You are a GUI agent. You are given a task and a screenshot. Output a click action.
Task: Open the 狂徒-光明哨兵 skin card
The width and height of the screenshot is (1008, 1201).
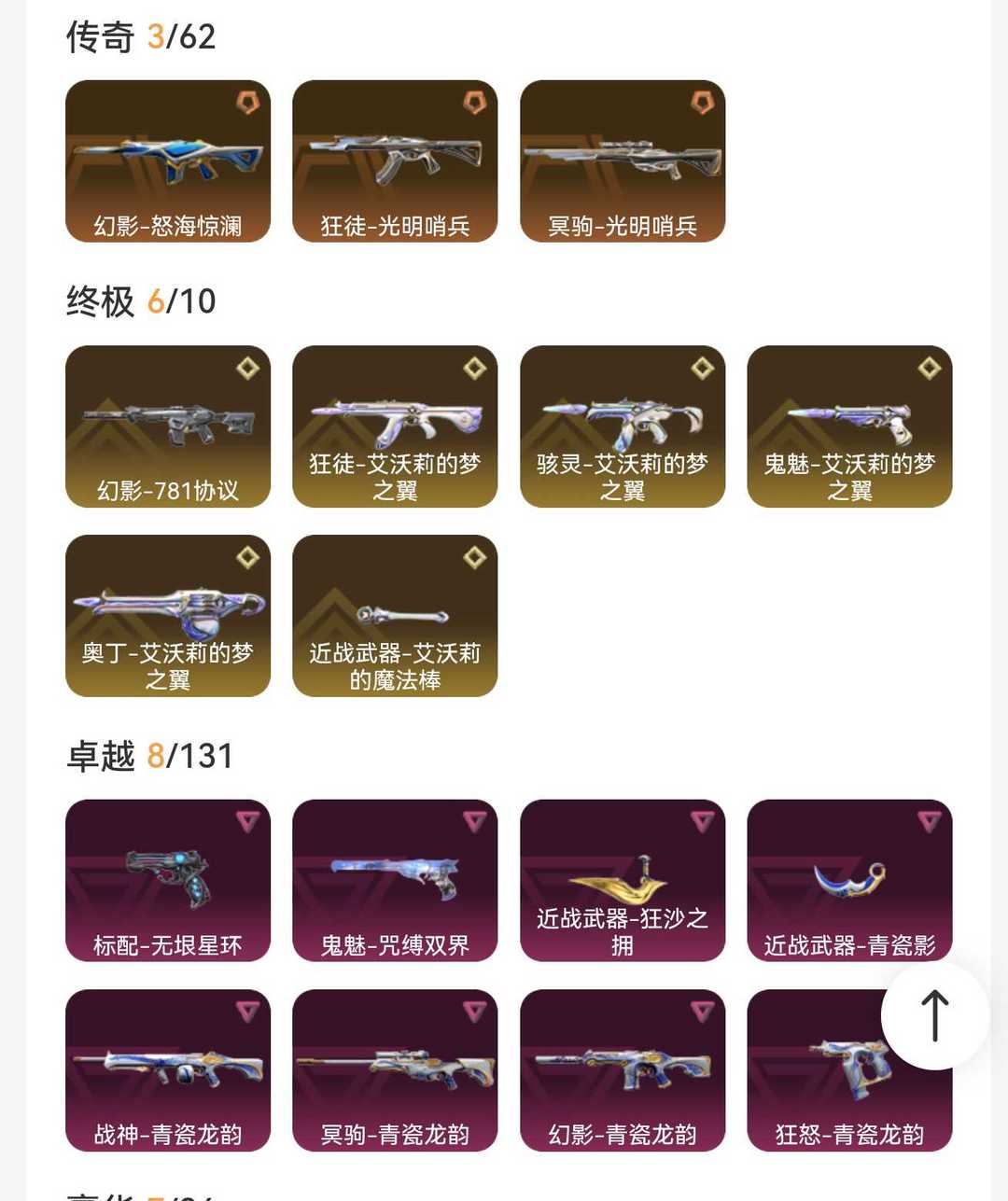coord(395,161)
